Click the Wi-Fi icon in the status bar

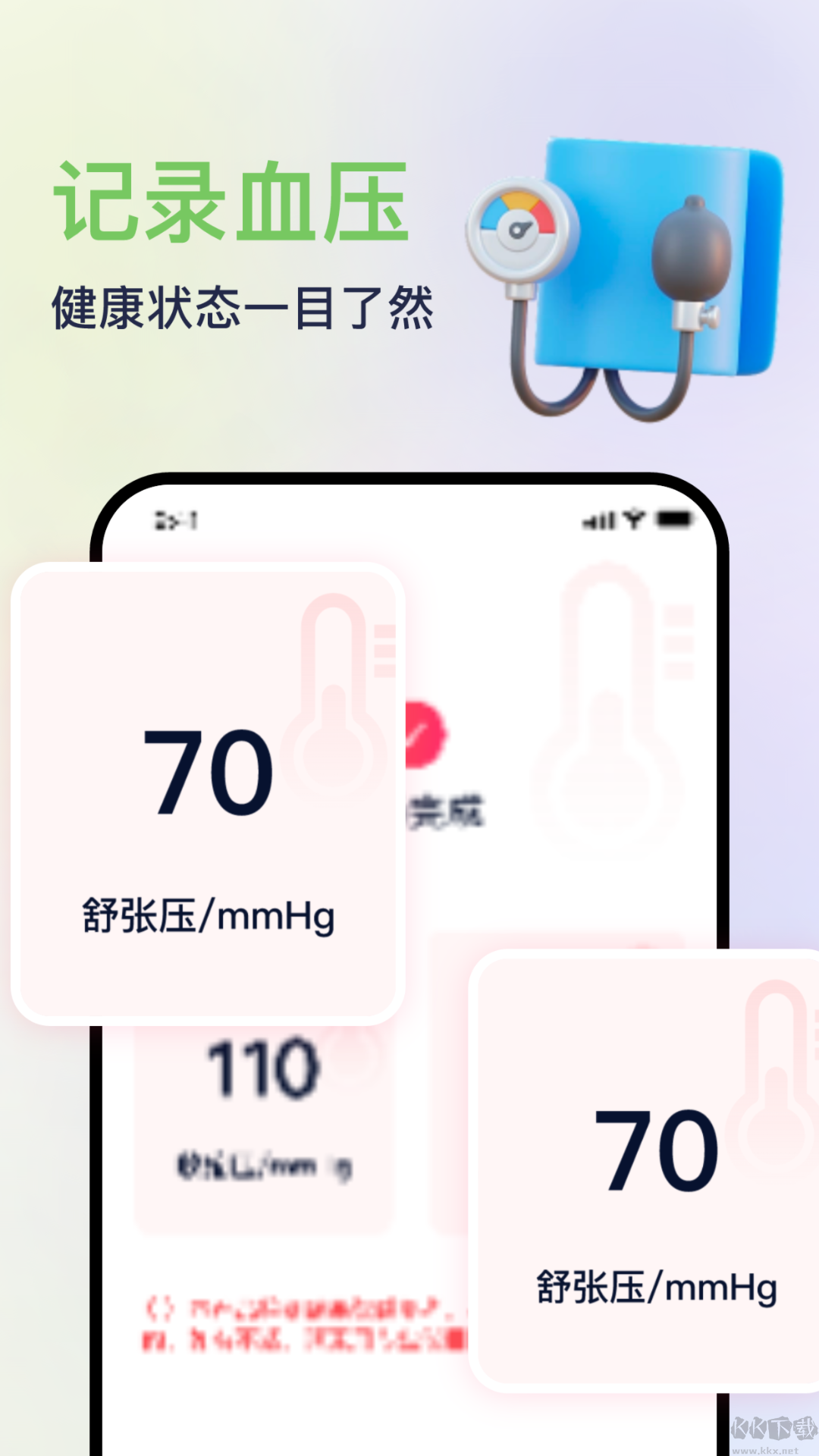click(x=634, y=518)
